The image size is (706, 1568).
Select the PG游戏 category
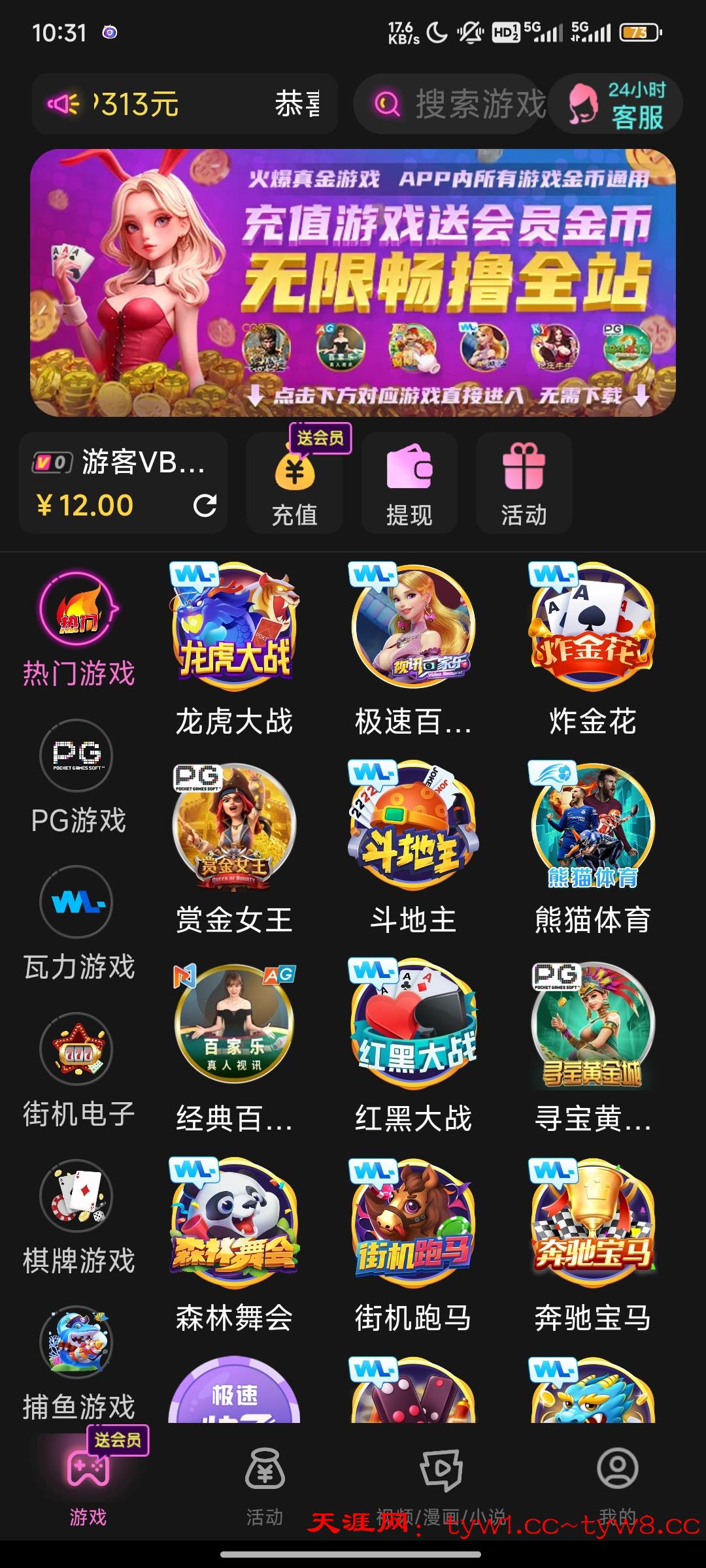point(77,777)
